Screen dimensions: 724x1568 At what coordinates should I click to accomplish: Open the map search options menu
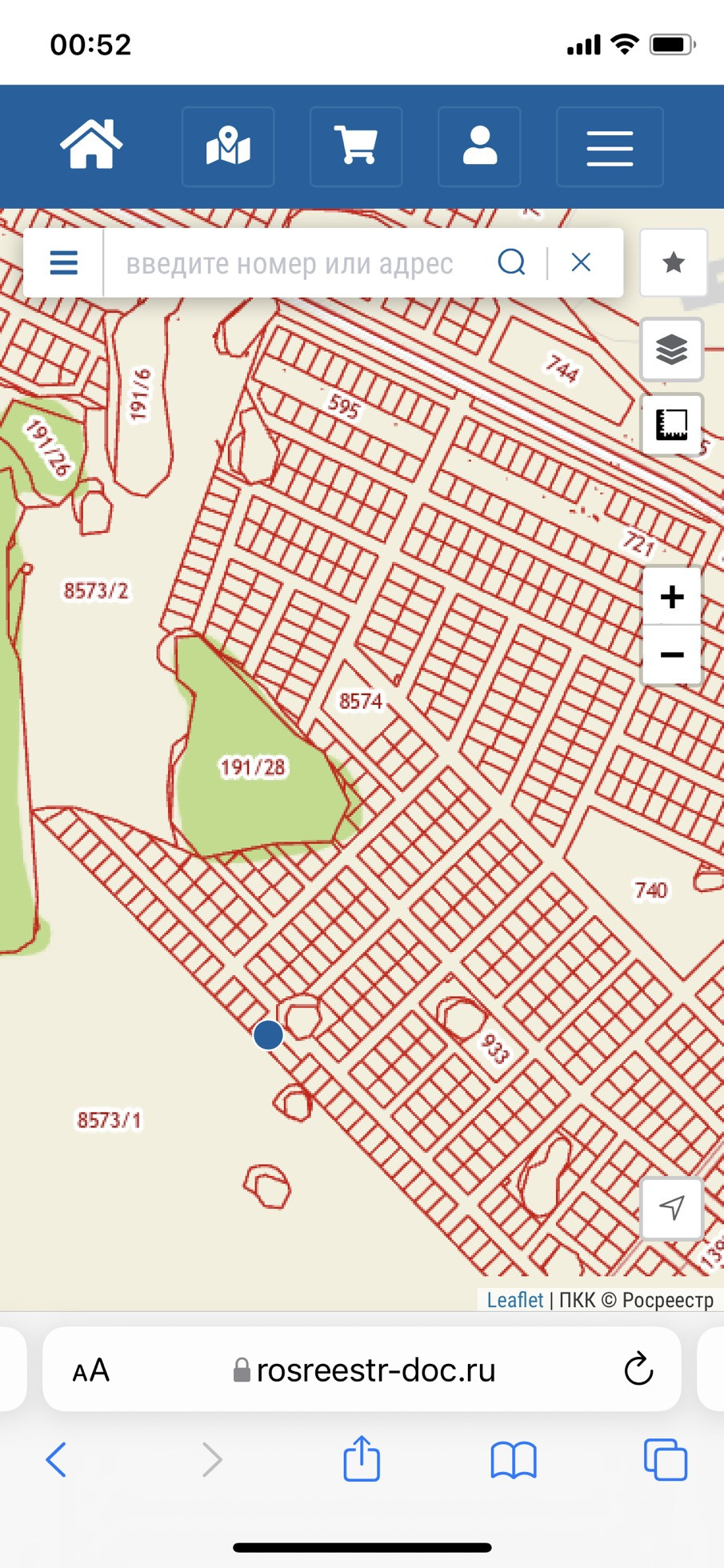pyautogui.click(x=64, y=262)
